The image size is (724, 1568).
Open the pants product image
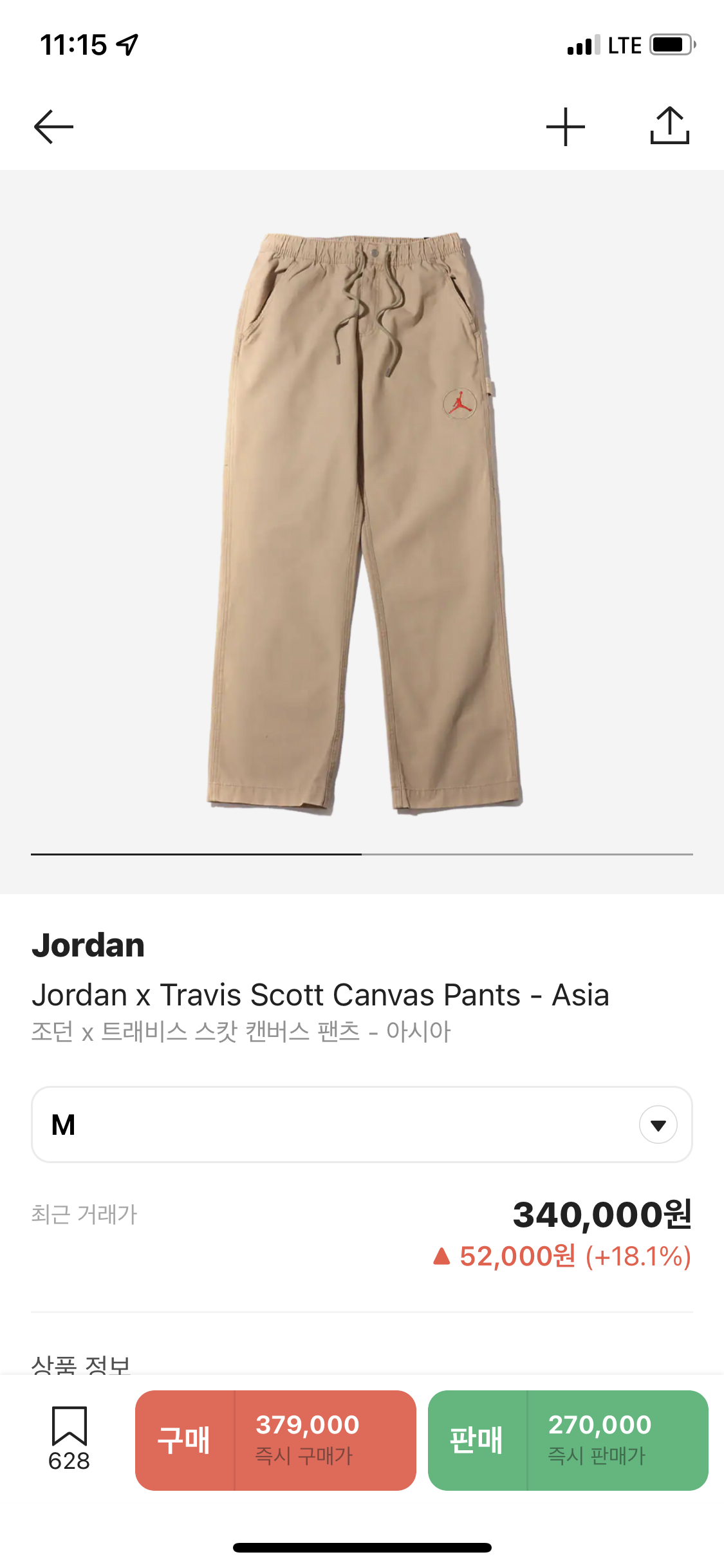(364, 521)
